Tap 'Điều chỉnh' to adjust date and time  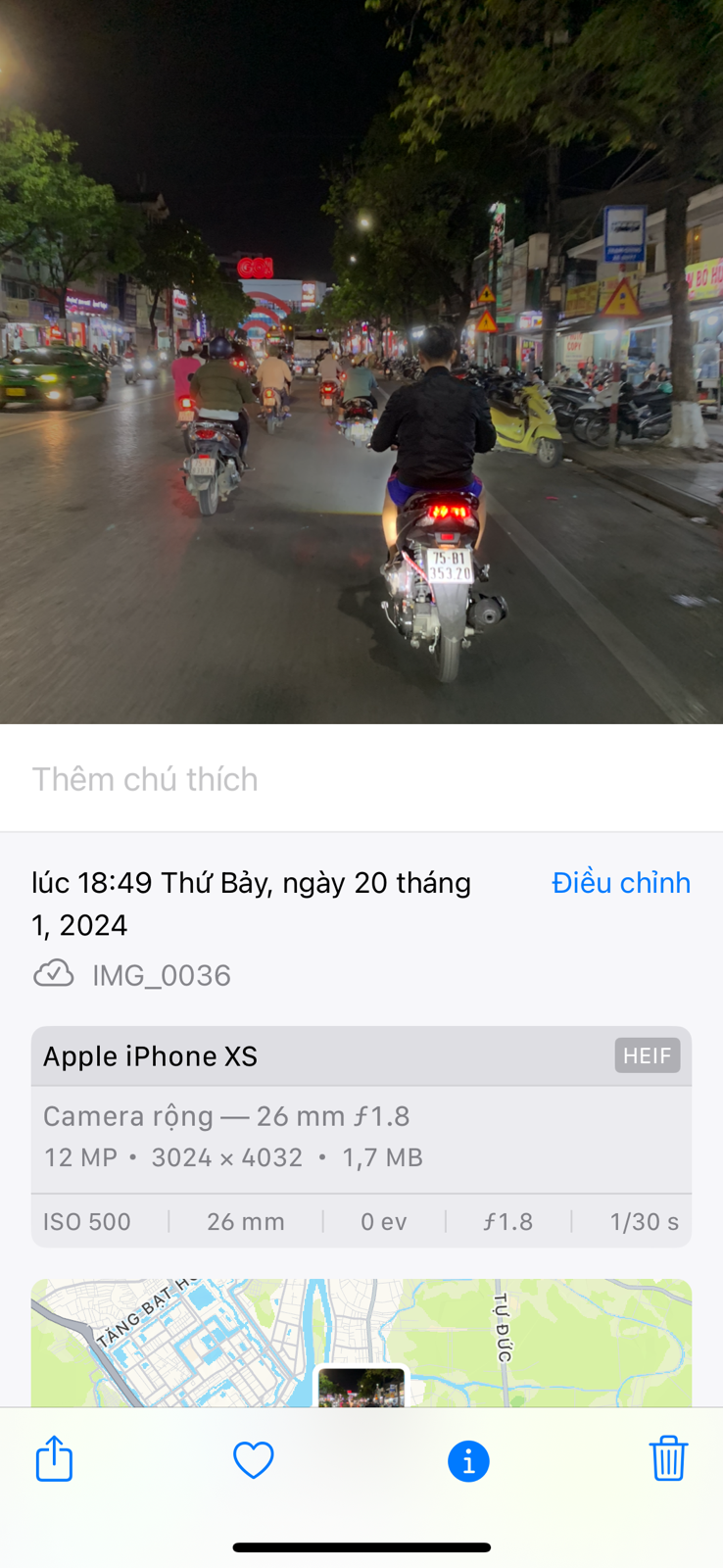point(621,883)
